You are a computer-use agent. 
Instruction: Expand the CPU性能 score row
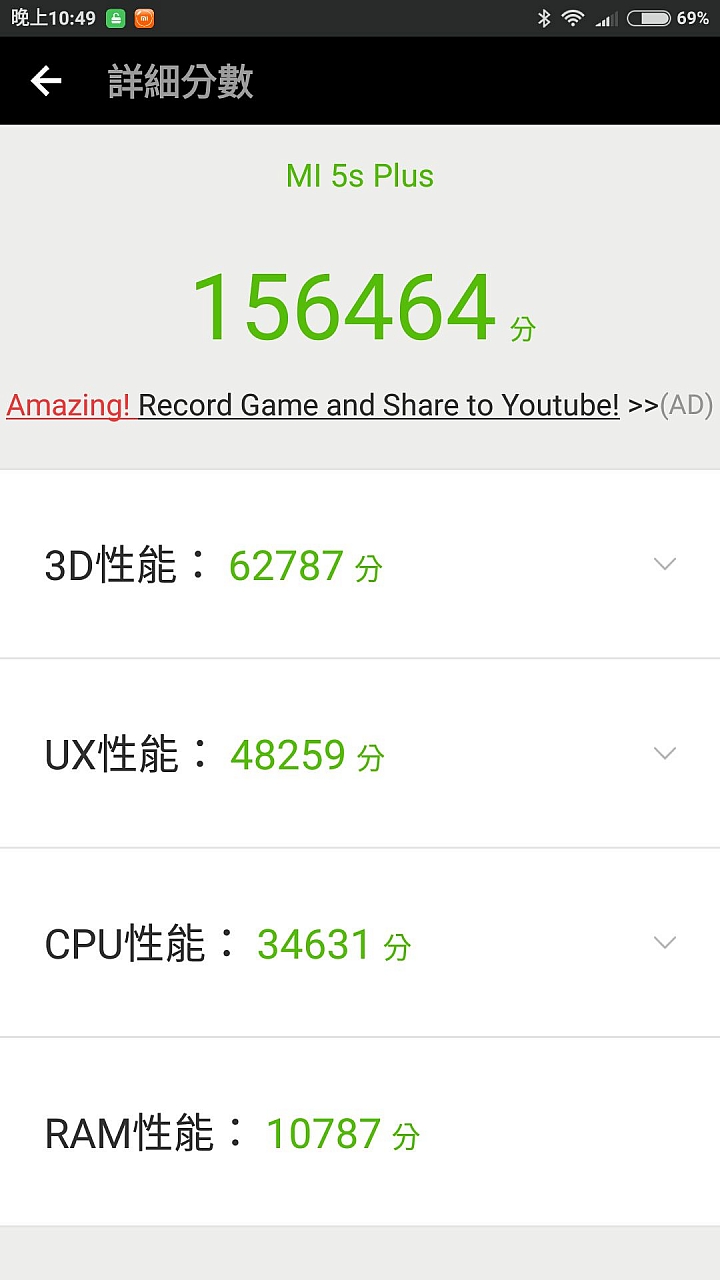(x=360, y=943)
